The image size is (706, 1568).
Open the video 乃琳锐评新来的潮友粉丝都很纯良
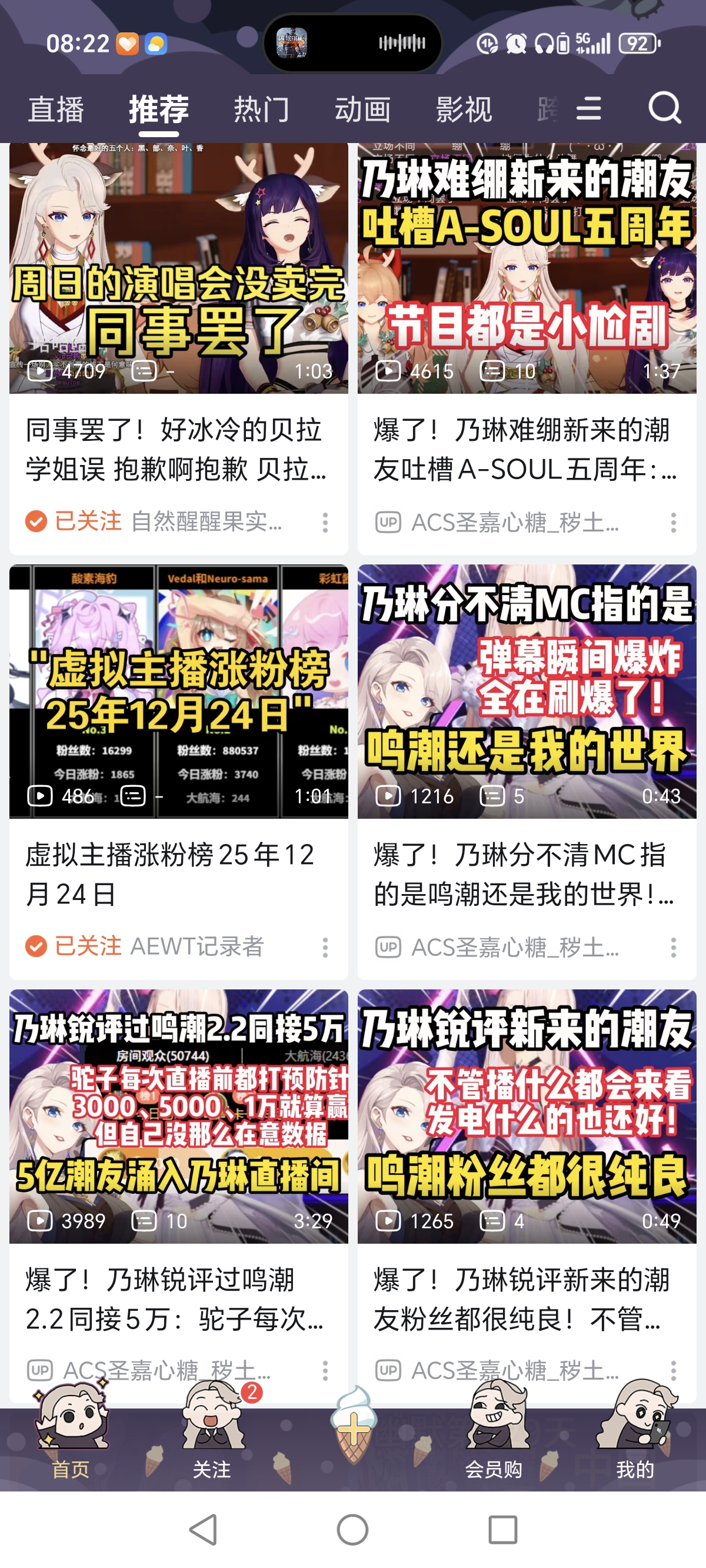click(527, 1116)
